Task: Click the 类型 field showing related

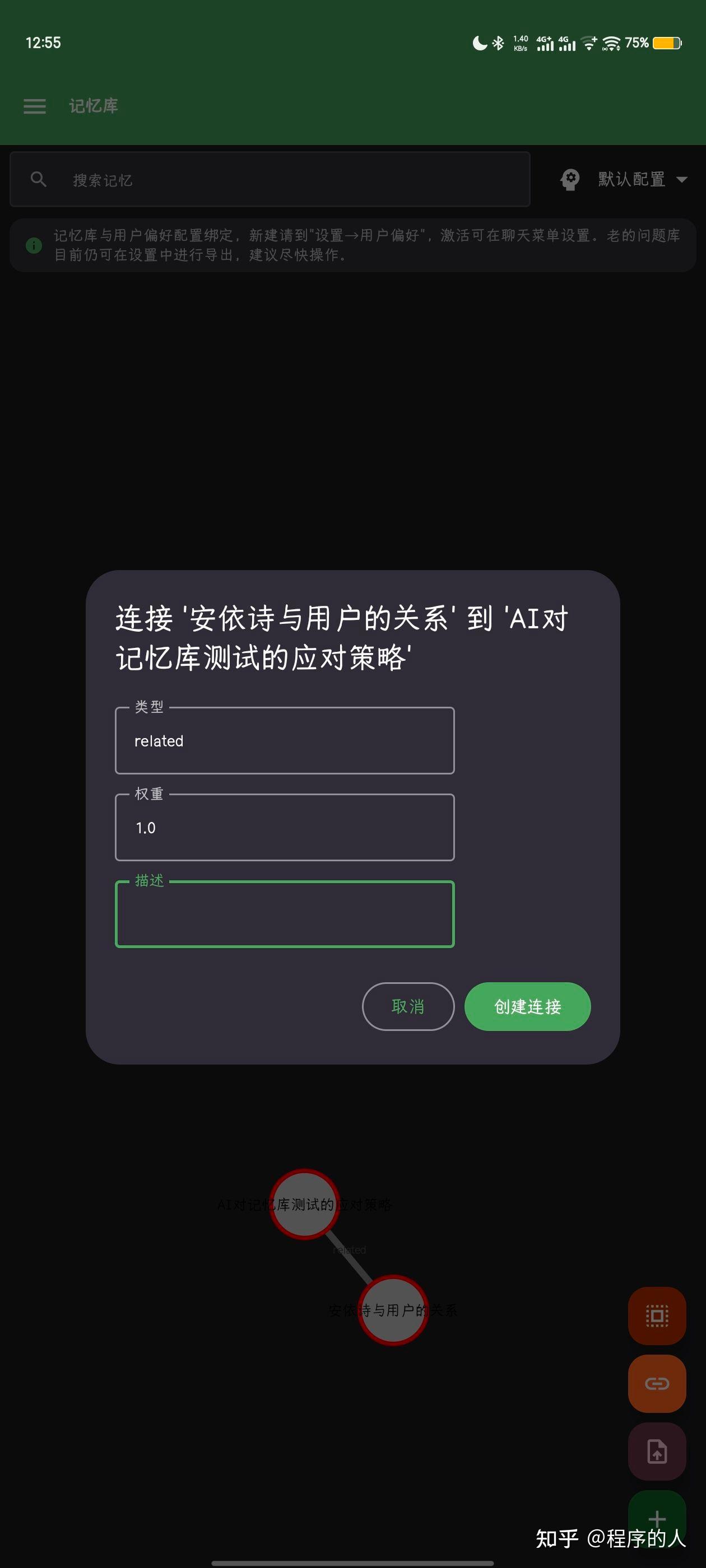Action: [284, 741]
